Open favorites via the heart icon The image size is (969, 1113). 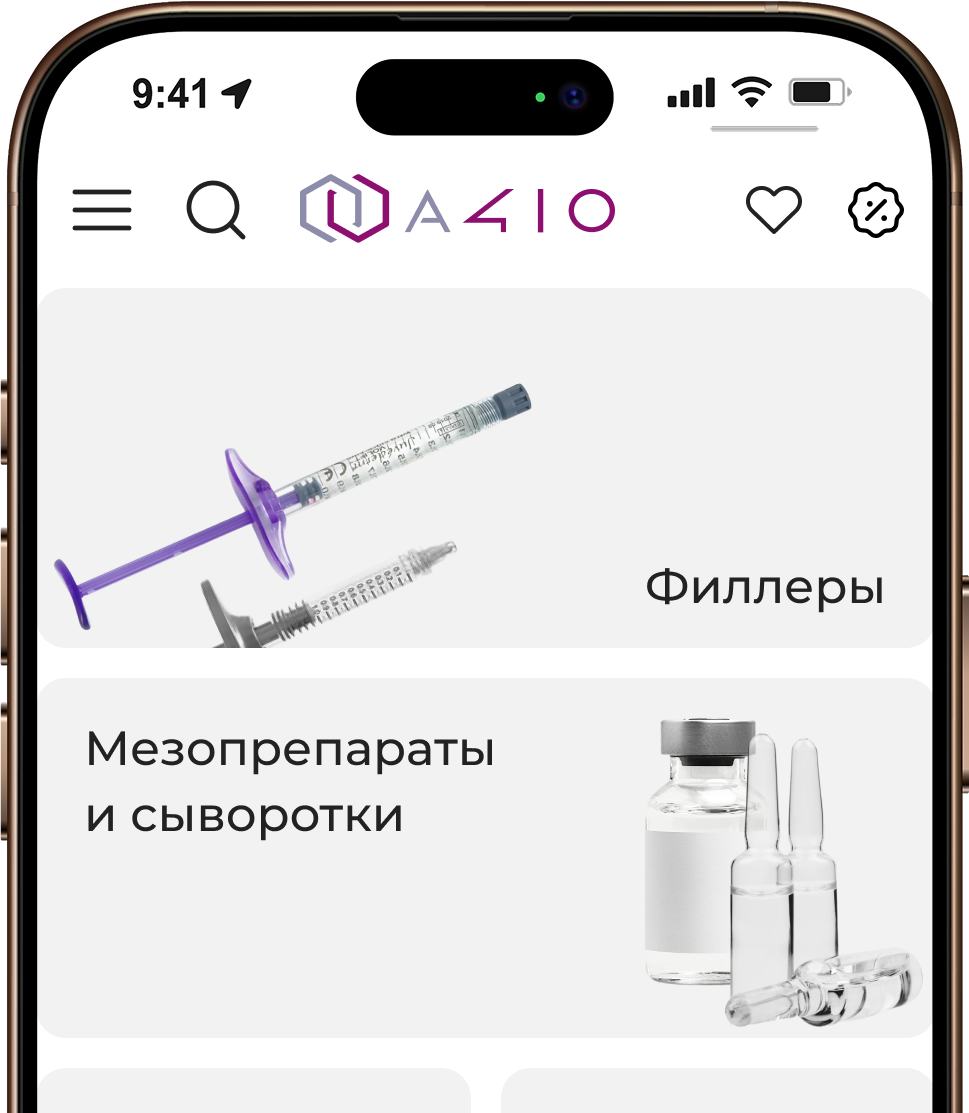pos(774,210)
